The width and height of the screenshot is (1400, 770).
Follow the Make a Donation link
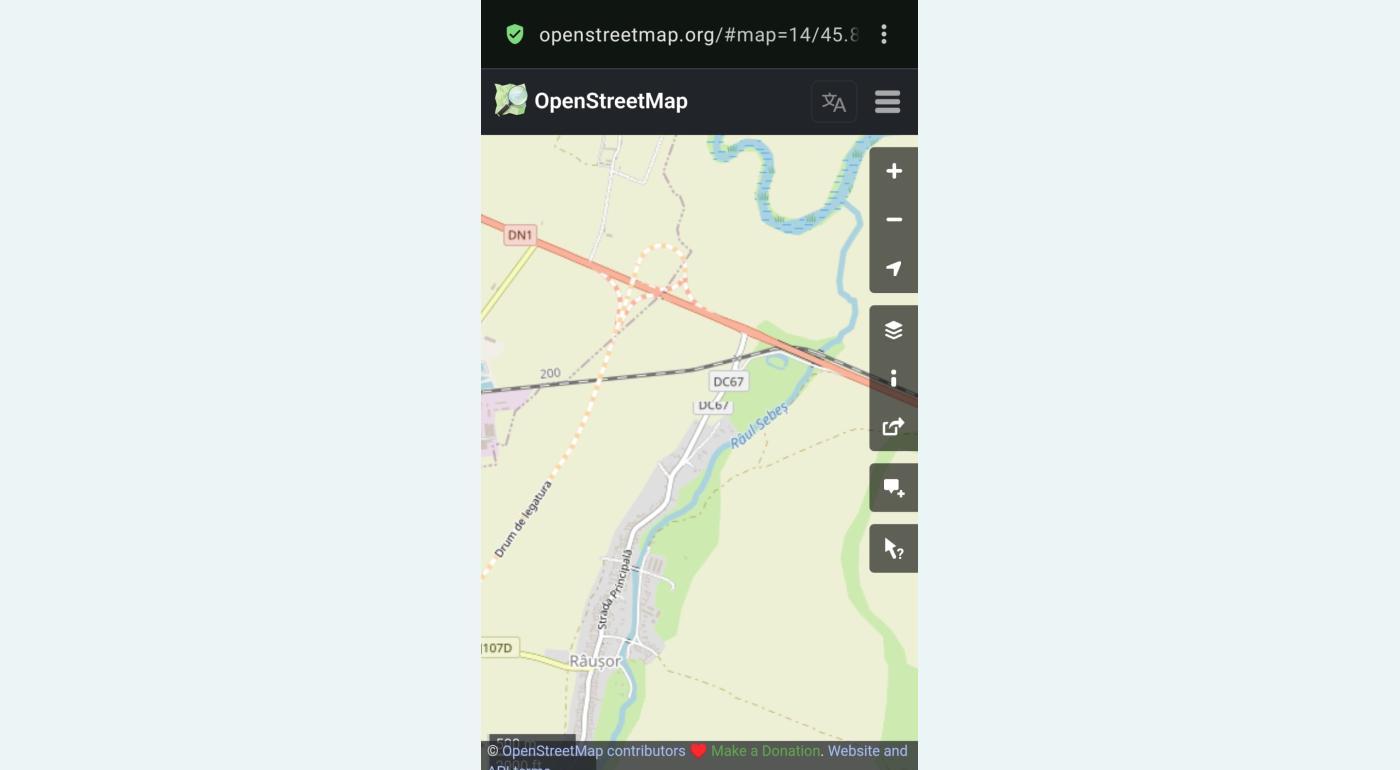point(765,751)
